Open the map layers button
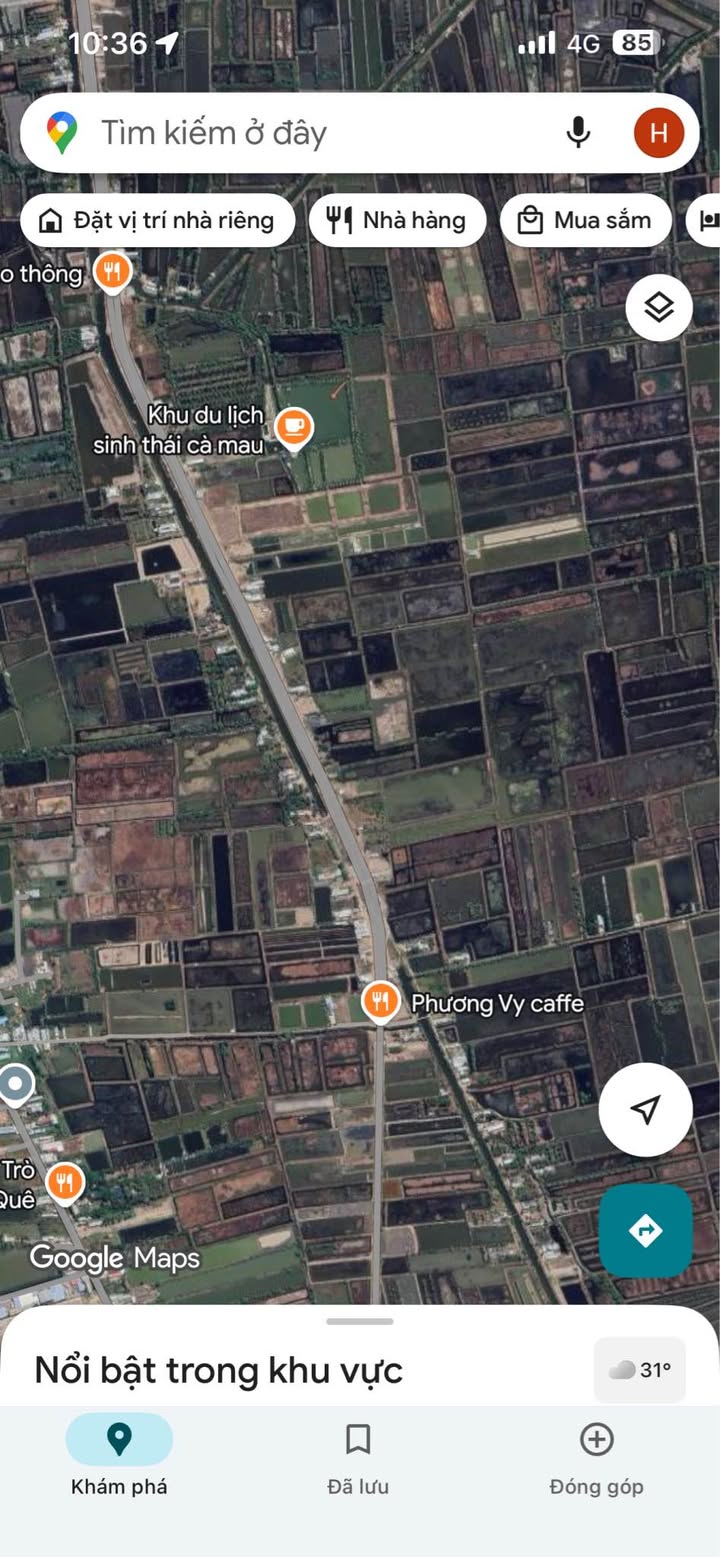This screenshot has width=720, height=1557. [x=659, y=308]
